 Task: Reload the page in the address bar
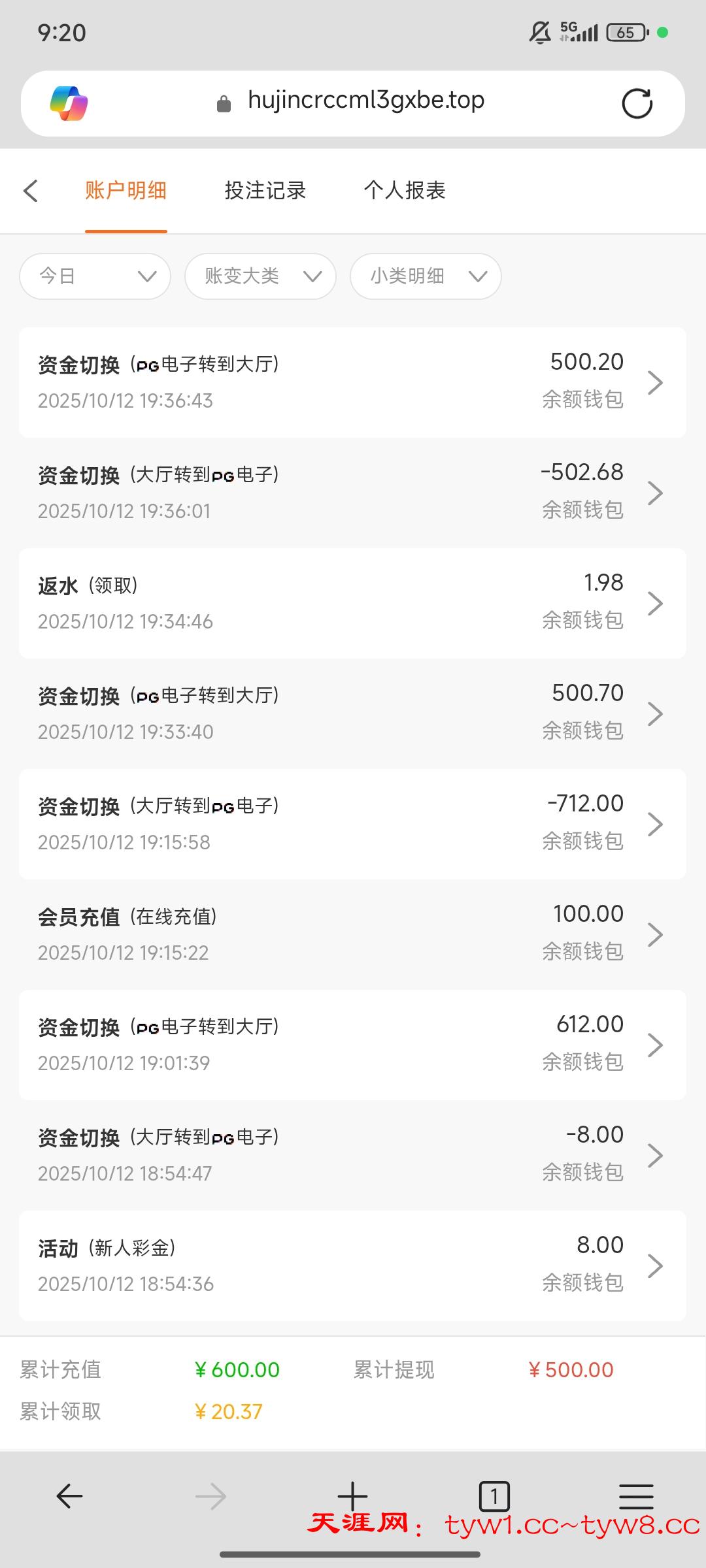(x=637, y=103)
